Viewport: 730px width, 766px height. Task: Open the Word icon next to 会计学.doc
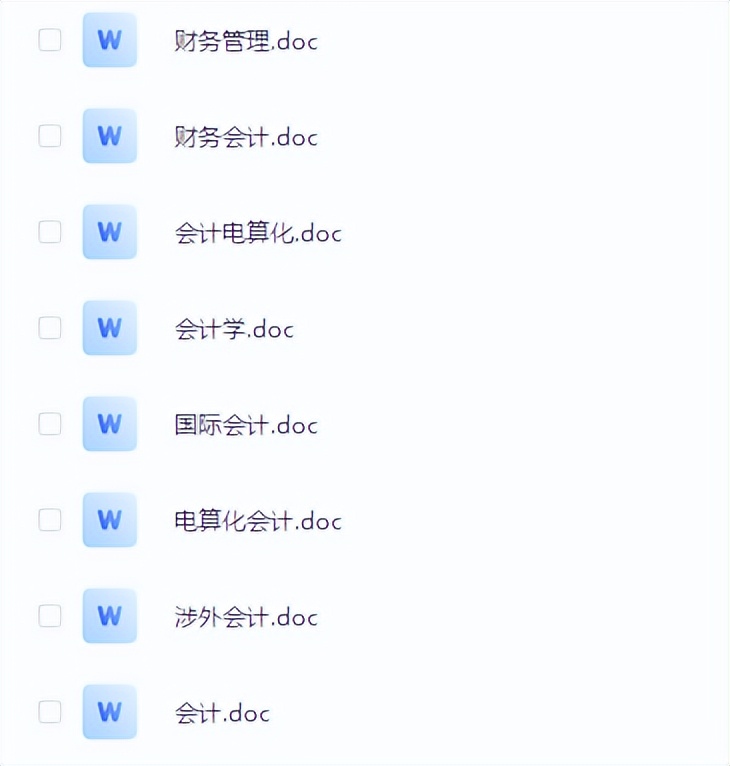pyautogui.click(x=108, y=328)
